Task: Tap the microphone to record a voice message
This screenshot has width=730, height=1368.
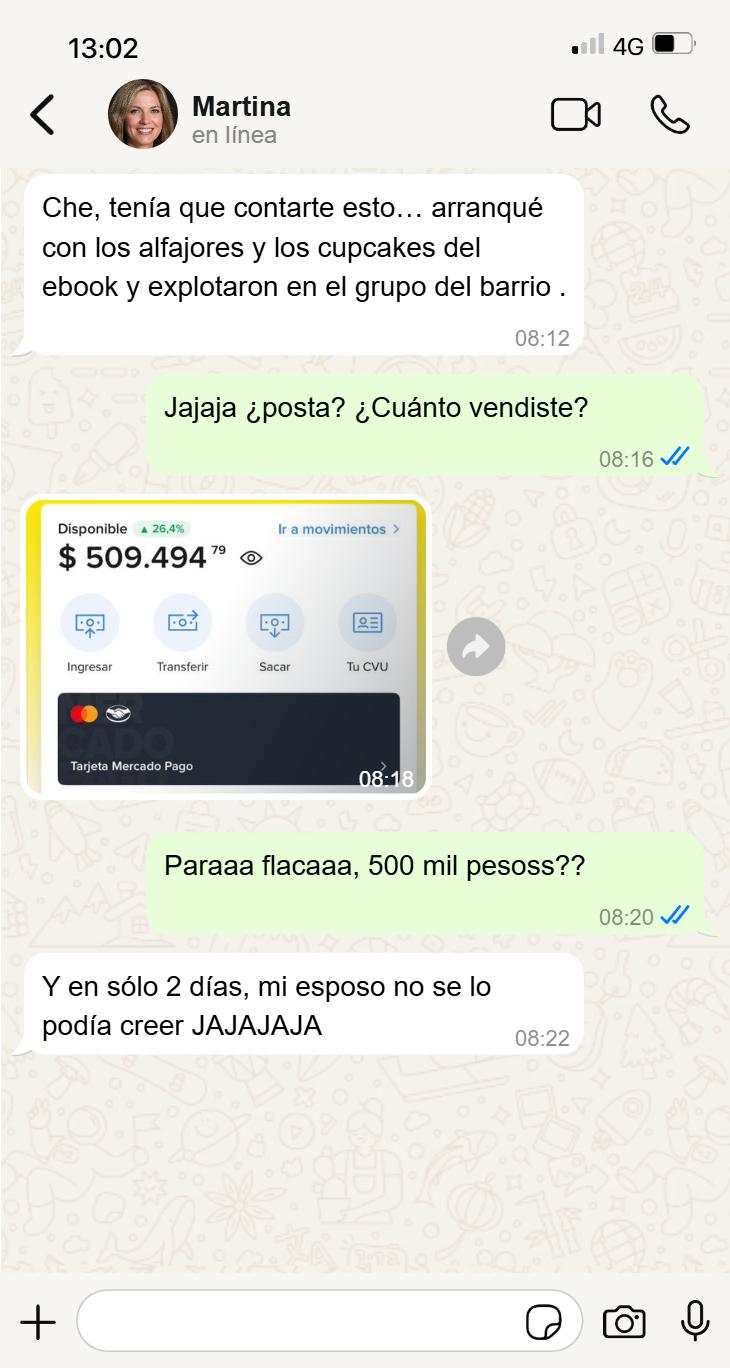Action: pos(695,1322)
